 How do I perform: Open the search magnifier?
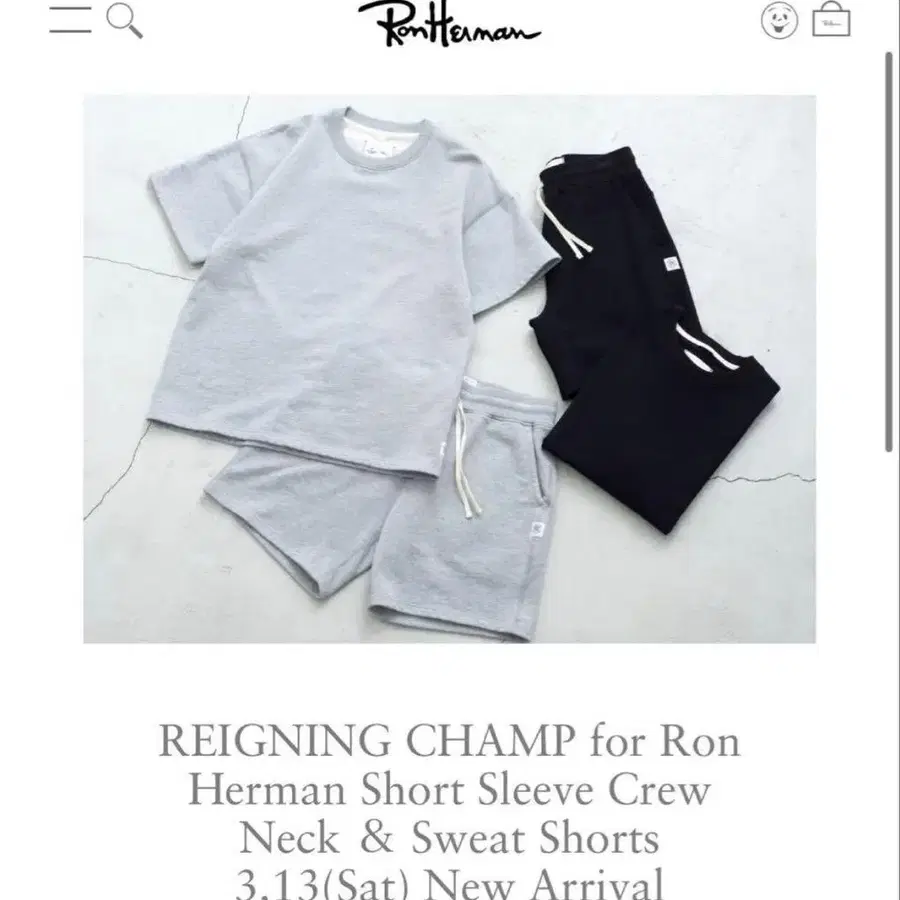coord(125,21)
